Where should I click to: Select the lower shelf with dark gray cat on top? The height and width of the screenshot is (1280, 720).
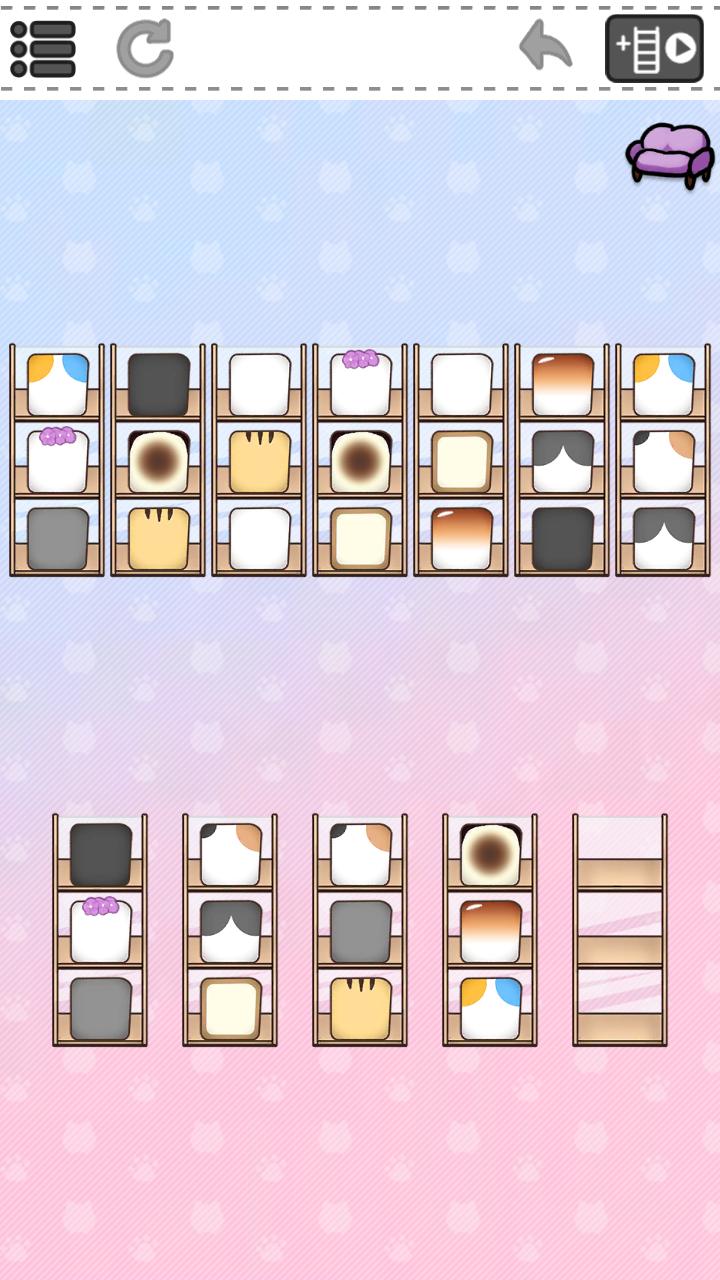pos(100,930)
